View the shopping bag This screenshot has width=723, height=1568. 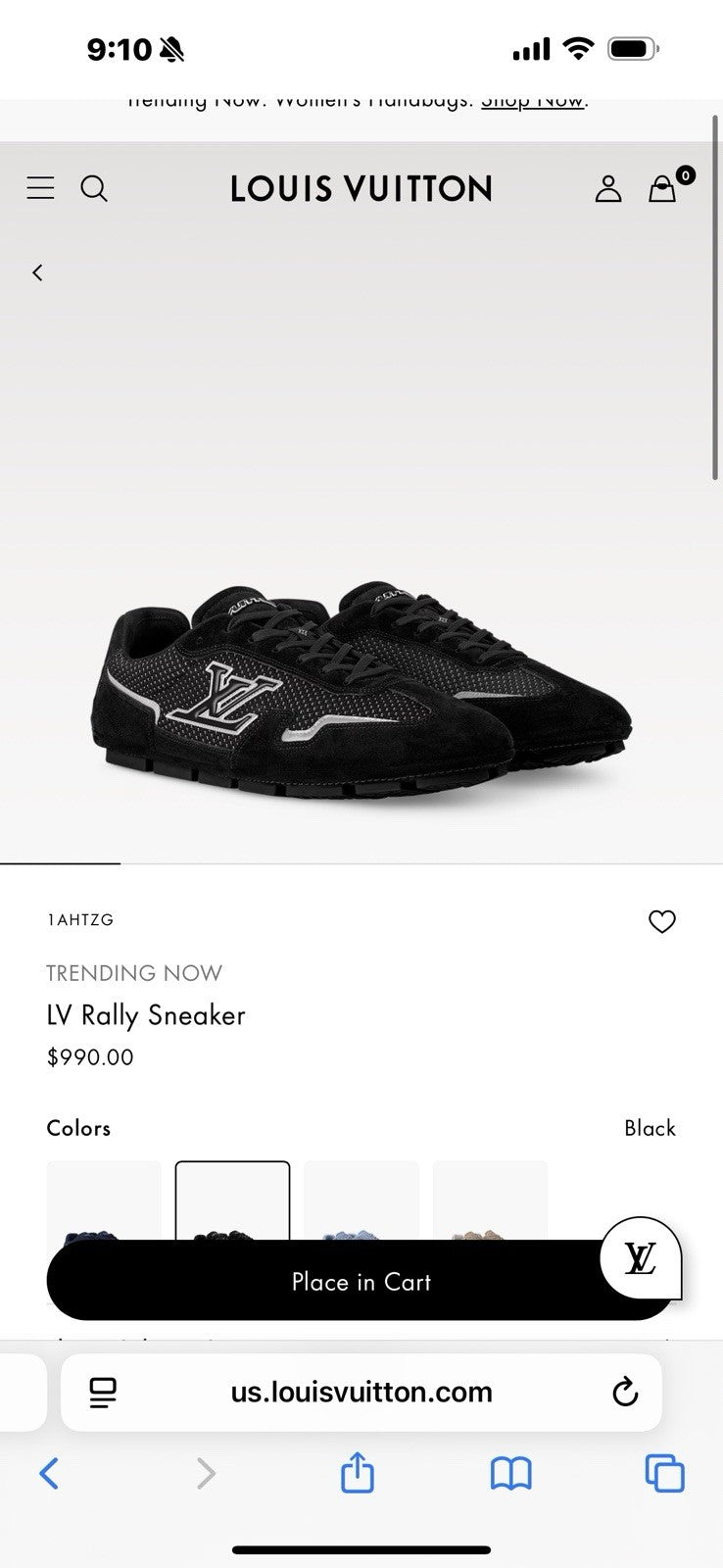coord(663,188)
